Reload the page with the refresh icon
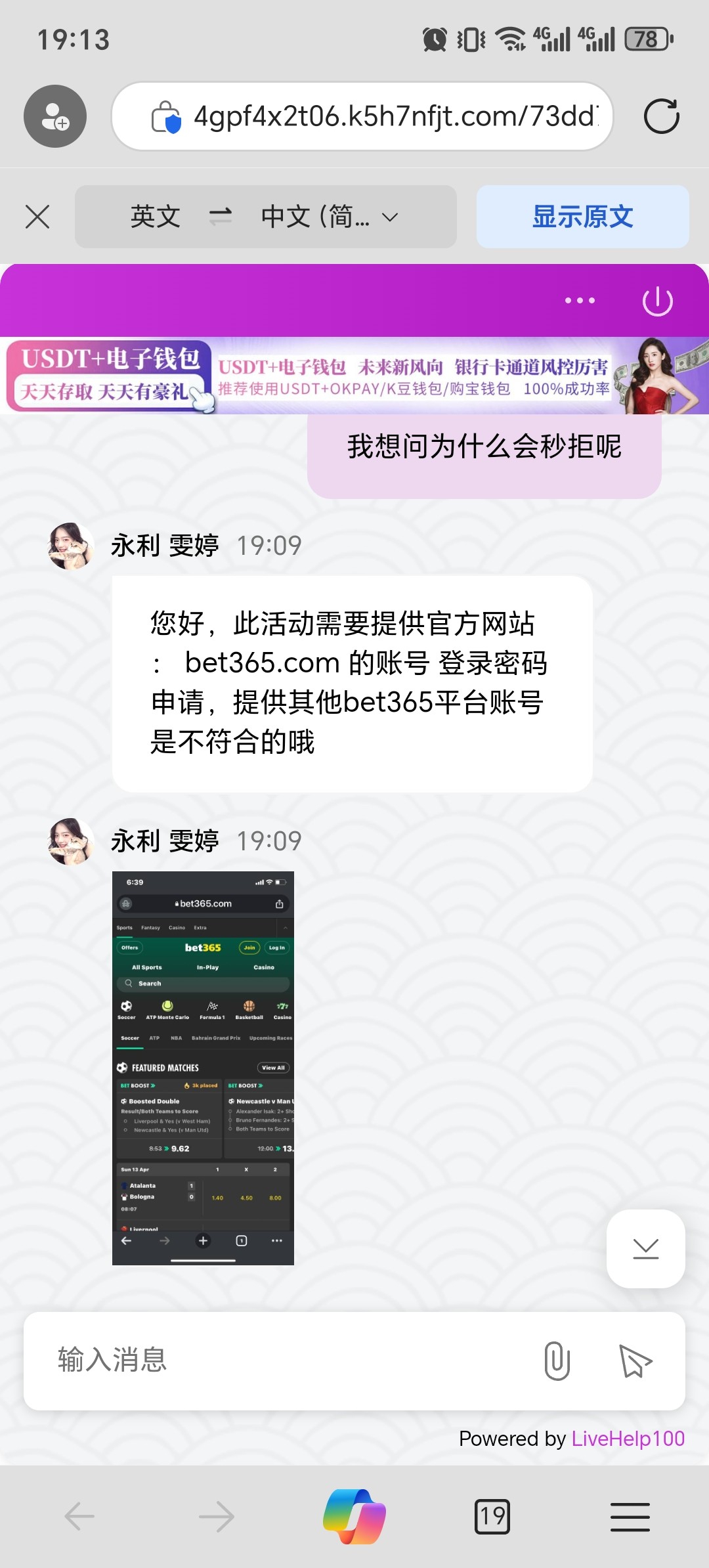709x1568 pixels. [x=661, y=116]
